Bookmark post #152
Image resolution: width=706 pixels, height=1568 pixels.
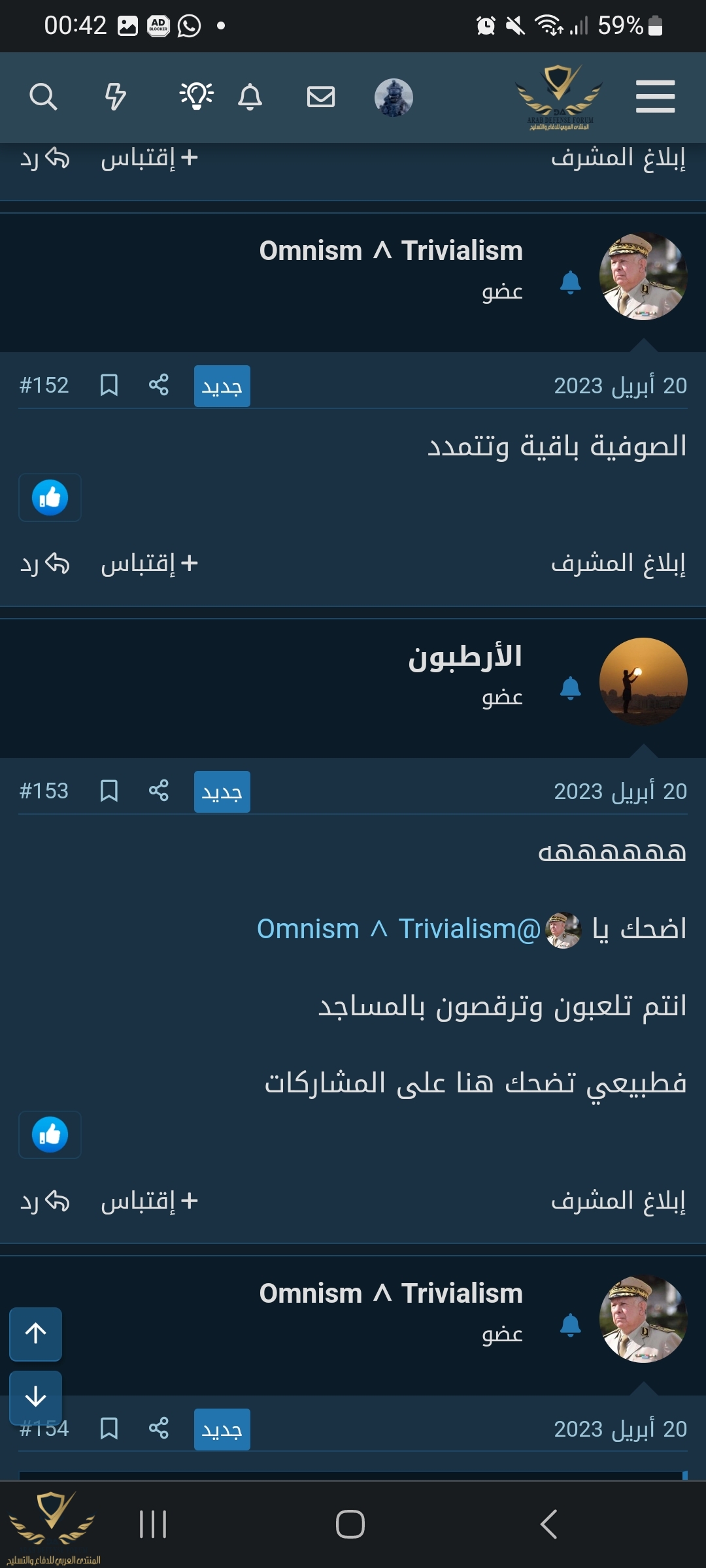109,385
